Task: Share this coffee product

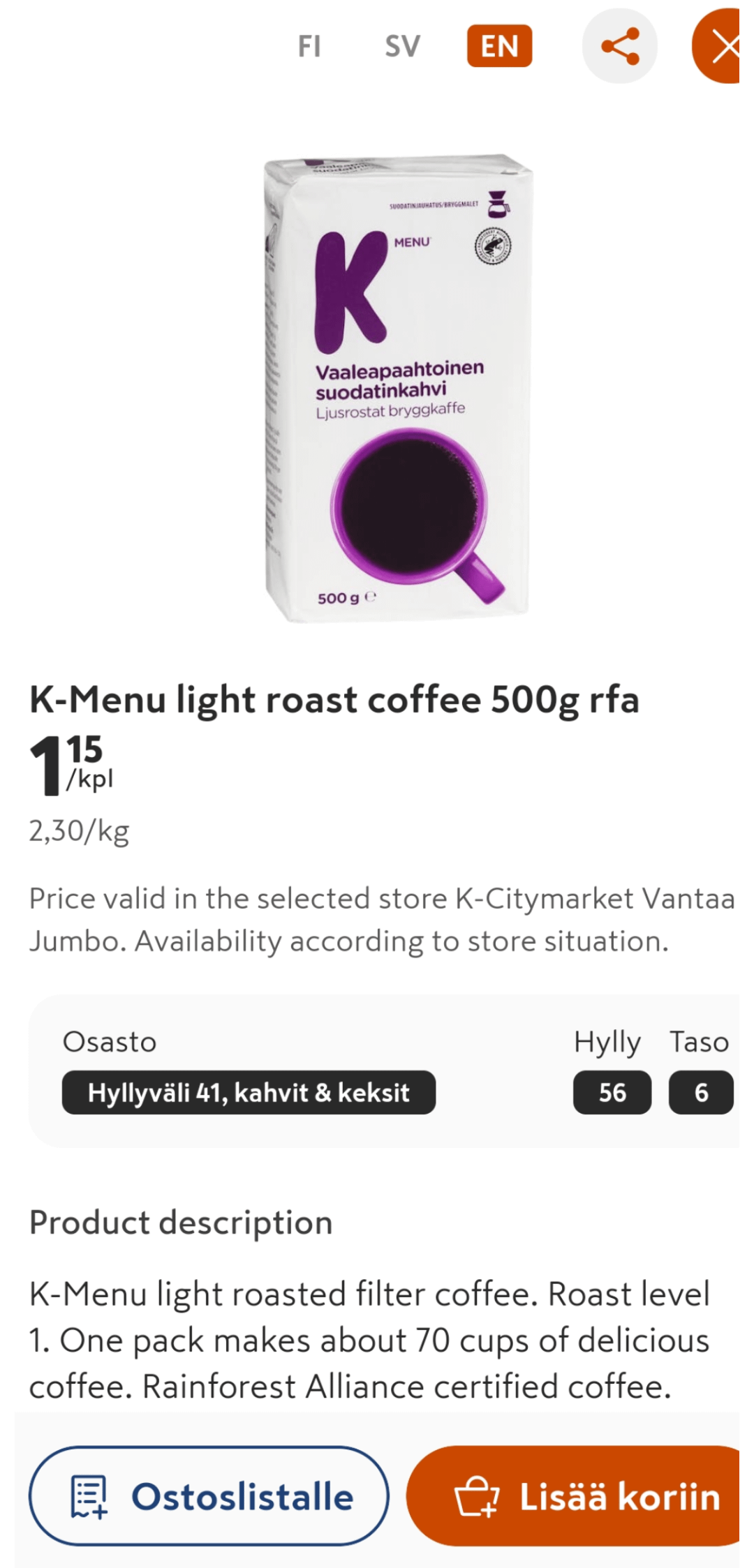Action: pos(620,47)
